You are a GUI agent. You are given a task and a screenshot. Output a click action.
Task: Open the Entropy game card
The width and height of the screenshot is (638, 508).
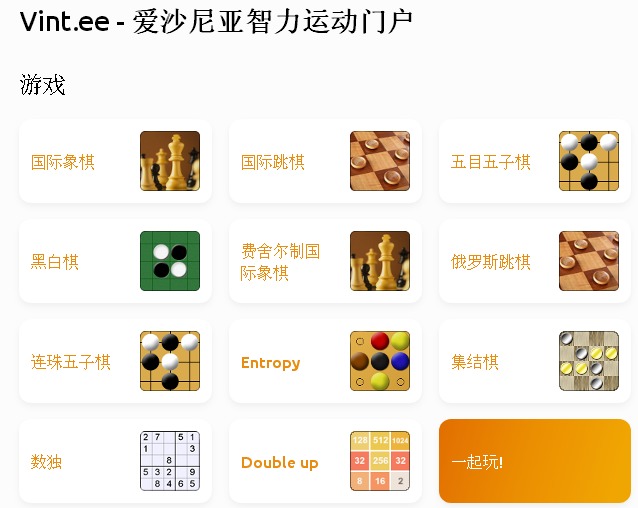[325, 361]
